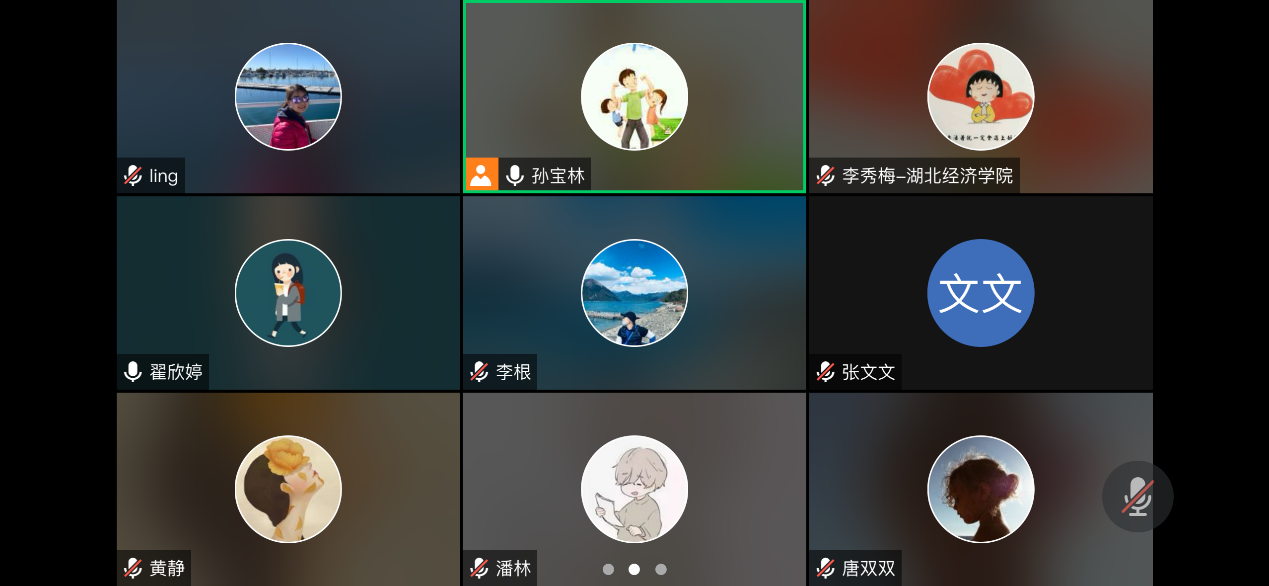Select 张文文's participant tile
This screenshot has width=1269, height=586.
point(980,293)
